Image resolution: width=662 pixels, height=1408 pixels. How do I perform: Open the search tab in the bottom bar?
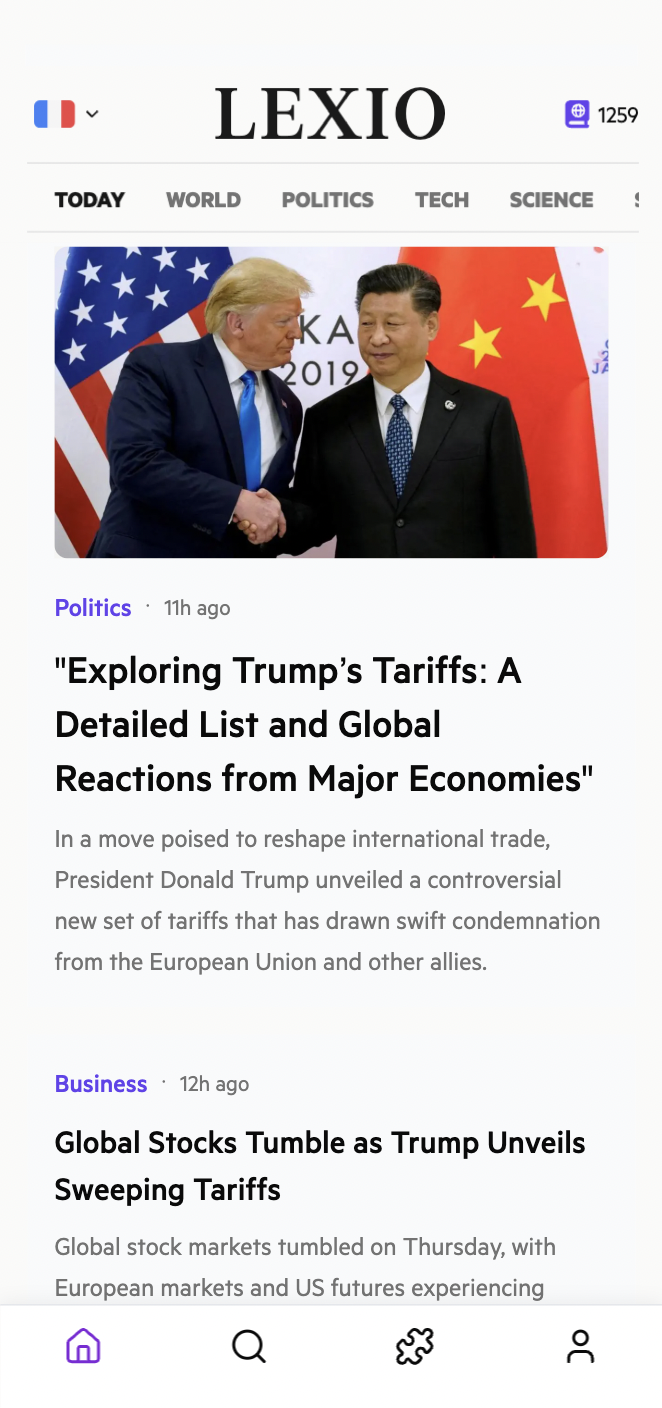(x=249, y=1346)
